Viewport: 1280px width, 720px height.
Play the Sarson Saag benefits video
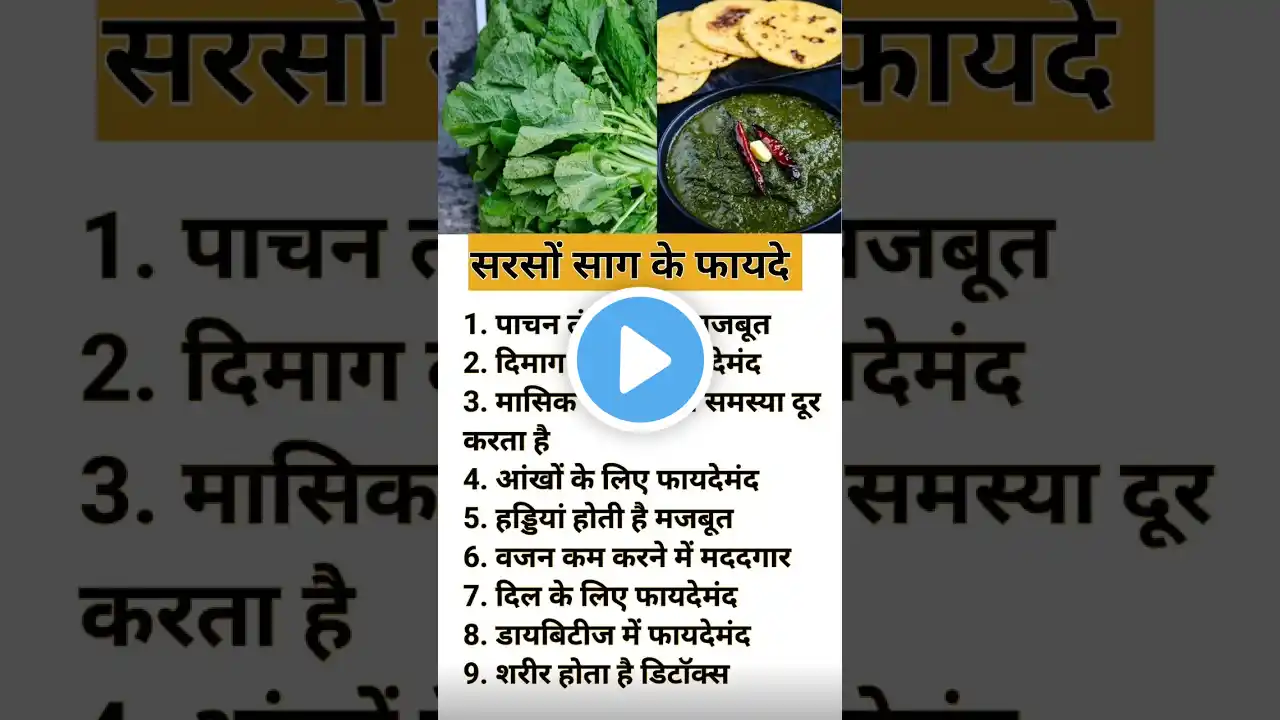(640, 359)
